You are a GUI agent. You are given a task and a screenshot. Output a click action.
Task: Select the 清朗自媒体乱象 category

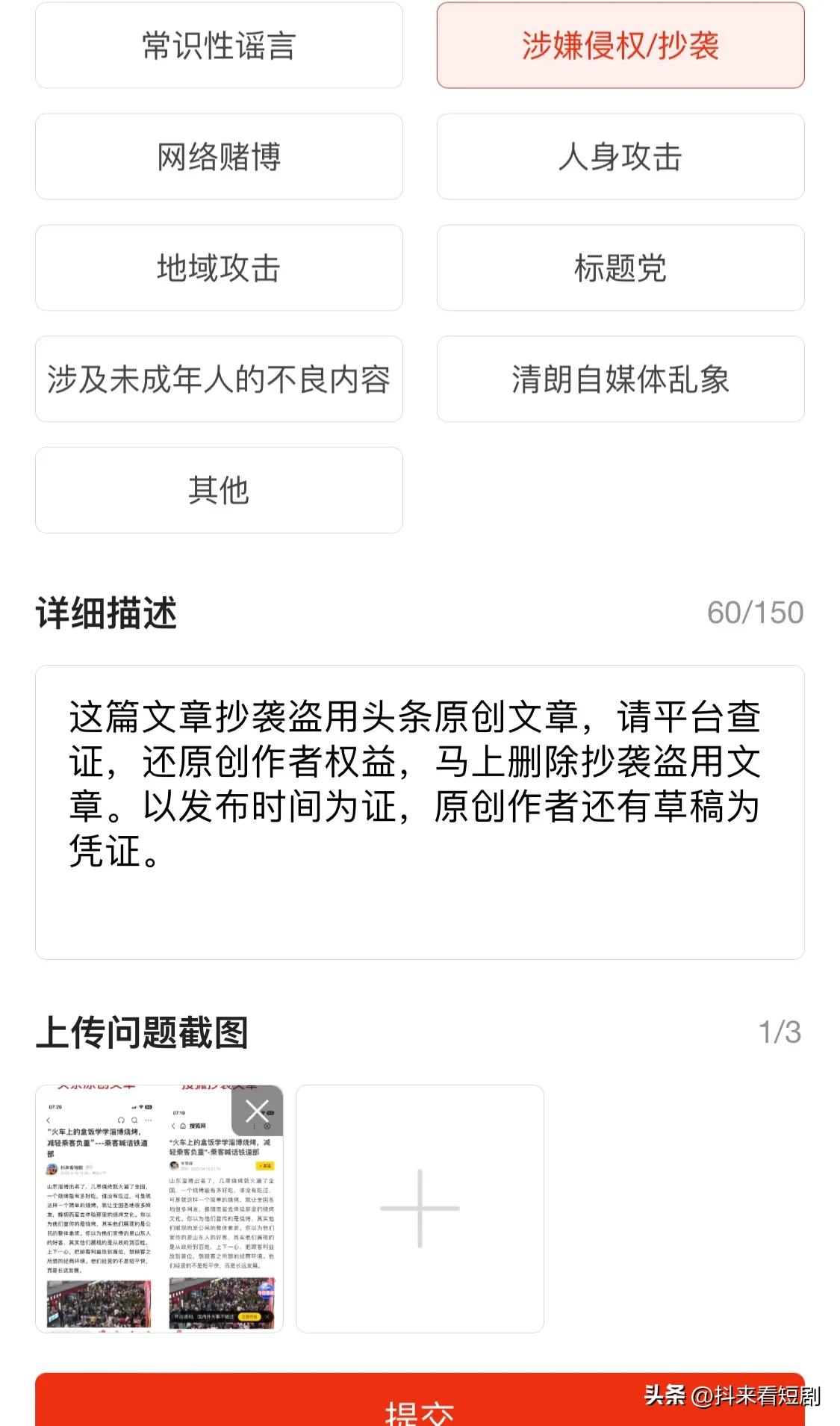point(620,379)
